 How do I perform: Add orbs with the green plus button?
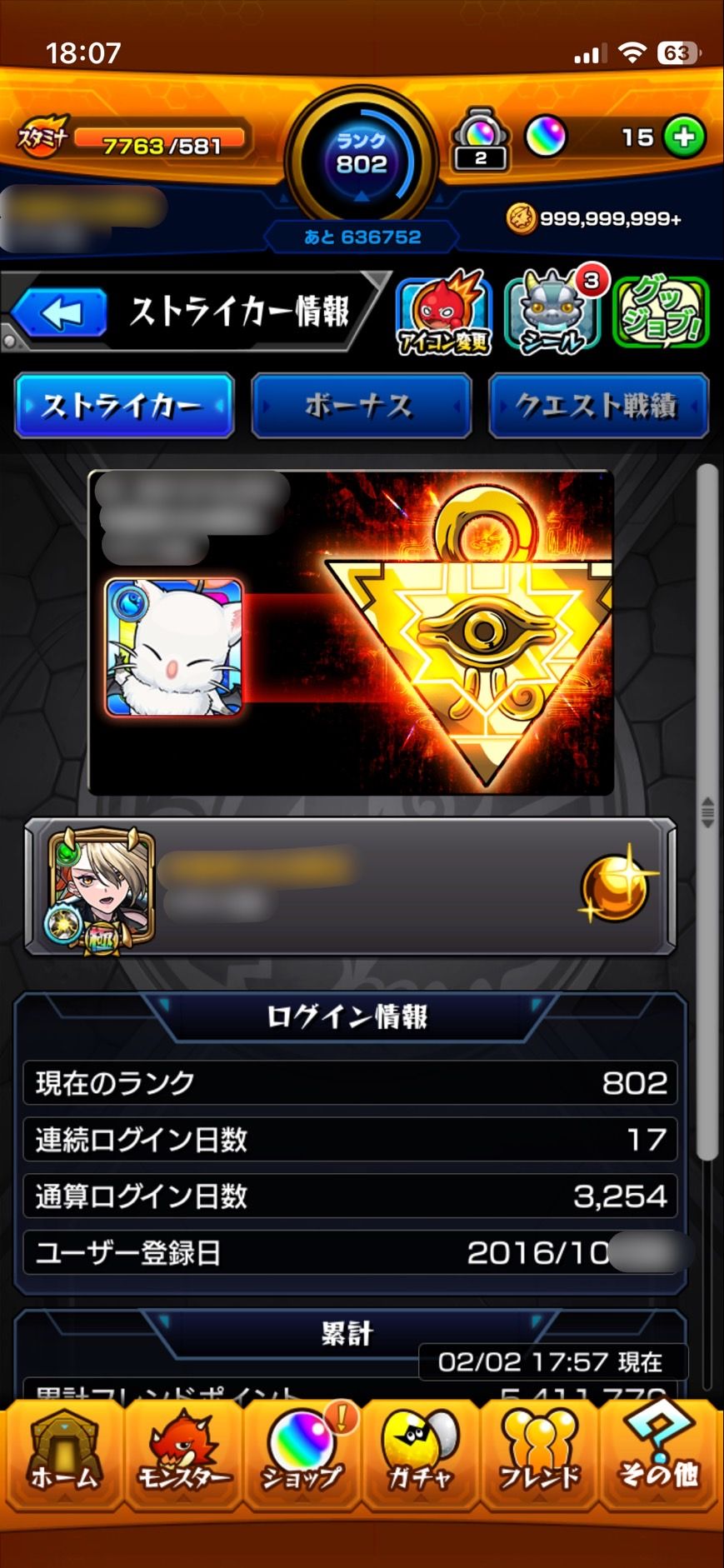684,137
